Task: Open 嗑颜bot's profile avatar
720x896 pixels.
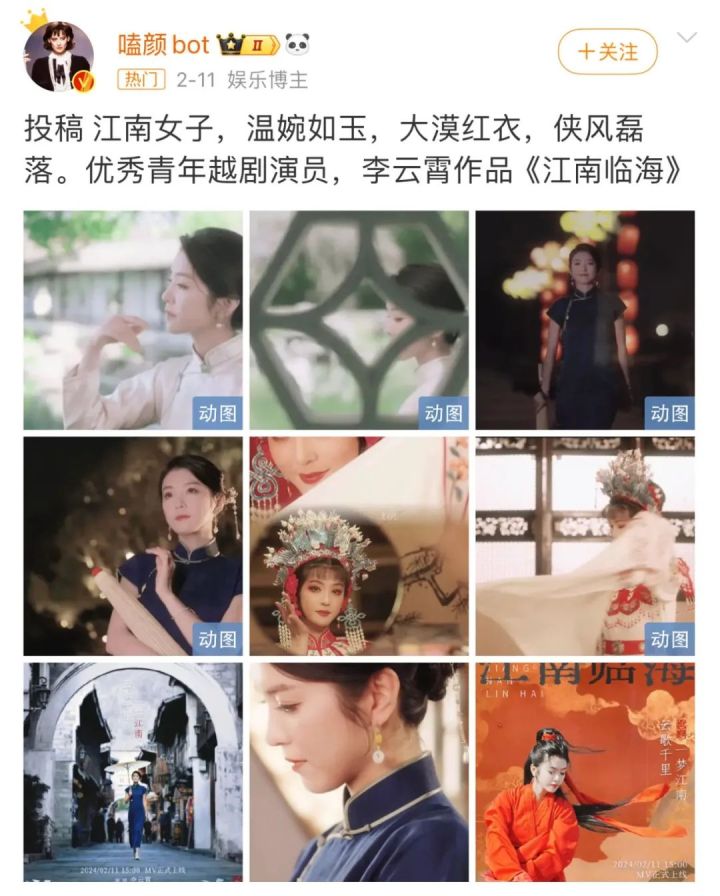Action: pyautogui.click(x=59, y=55)
